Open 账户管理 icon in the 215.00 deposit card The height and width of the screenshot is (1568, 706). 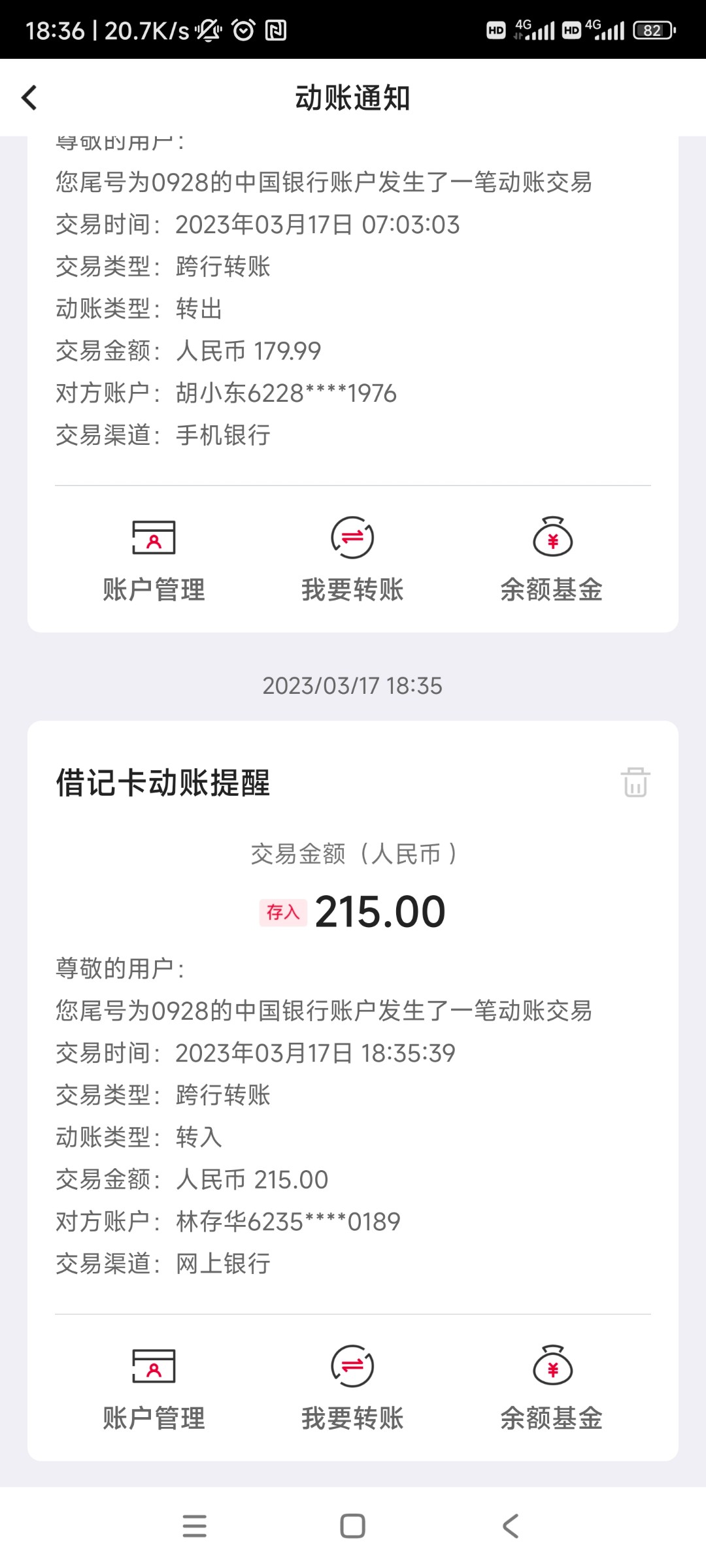(x=154, y=1365)
